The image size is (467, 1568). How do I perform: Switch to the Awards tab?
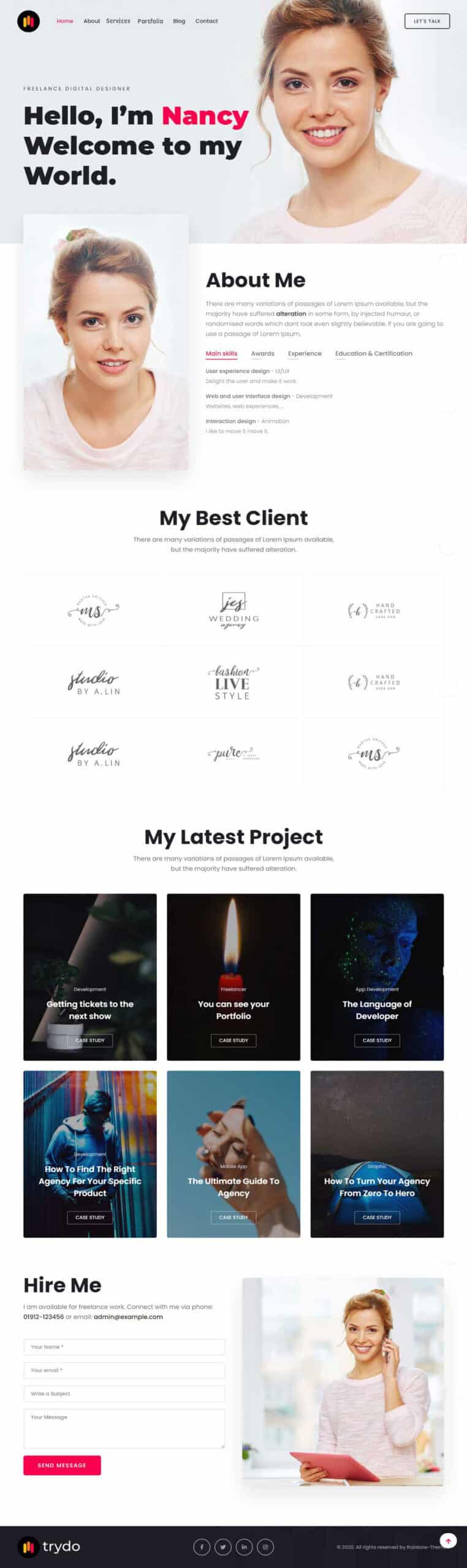tap(262, 353)
